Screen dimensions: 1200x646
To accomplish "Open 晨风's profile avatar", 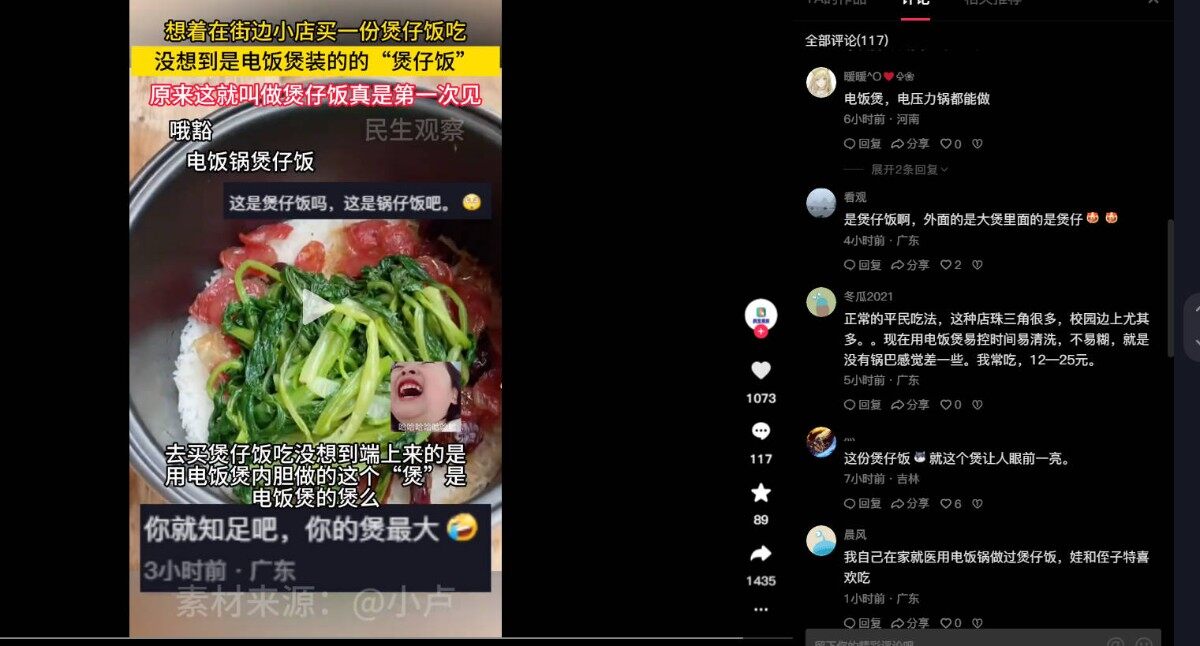I will tap(821, 541).
